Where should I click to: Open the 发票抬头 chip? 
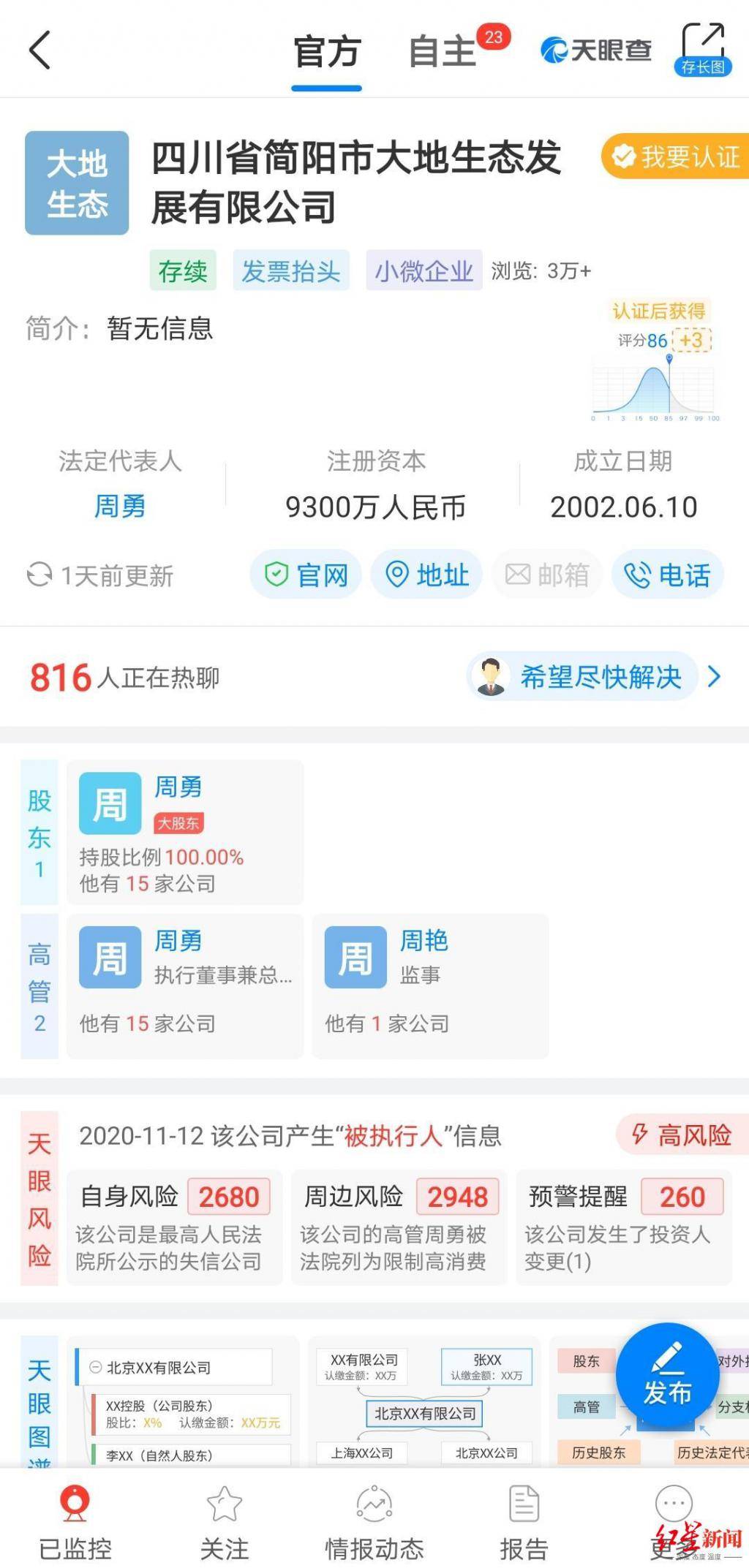(x=291, y=270)
